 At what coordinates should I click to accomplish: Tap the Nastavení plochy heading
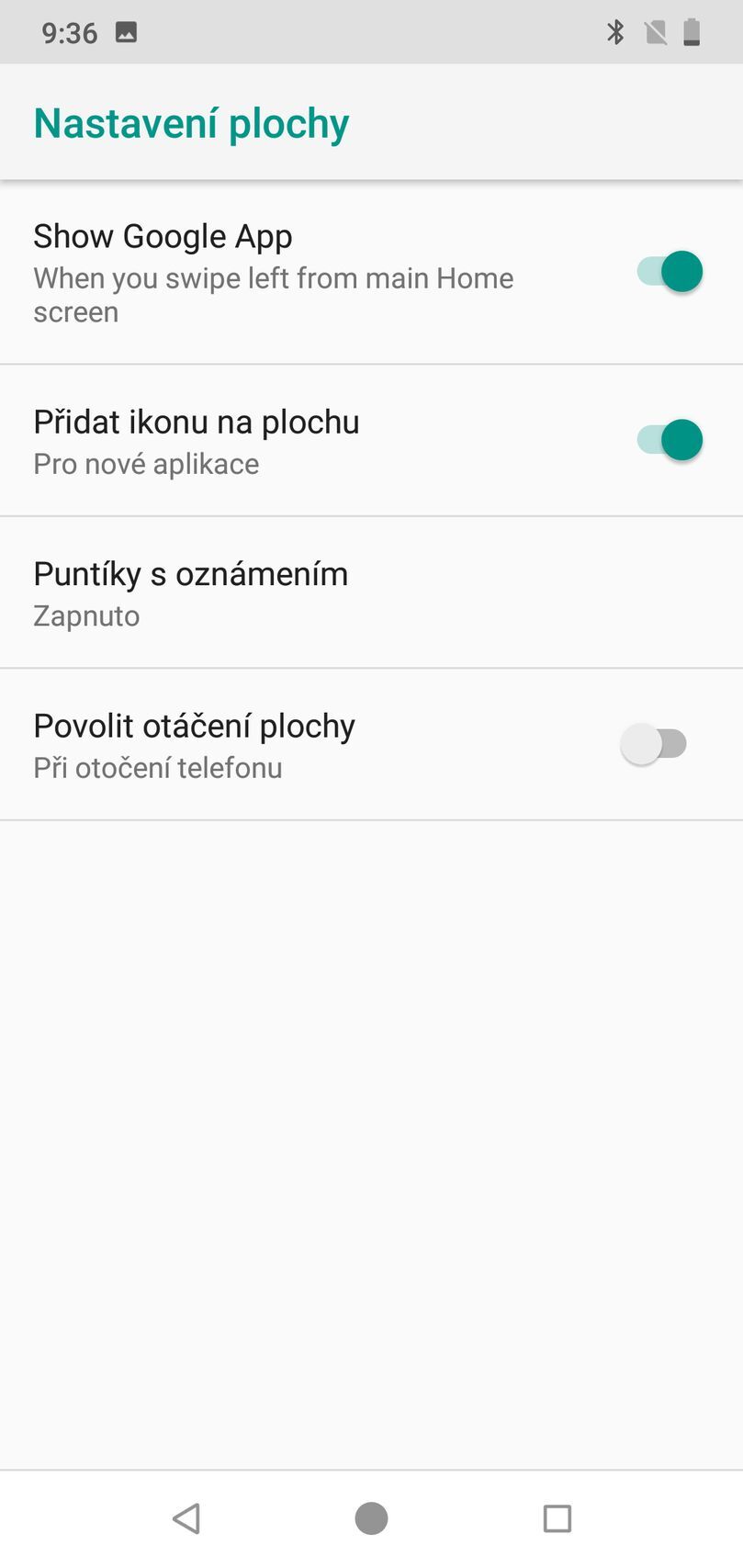click(191, 121)
